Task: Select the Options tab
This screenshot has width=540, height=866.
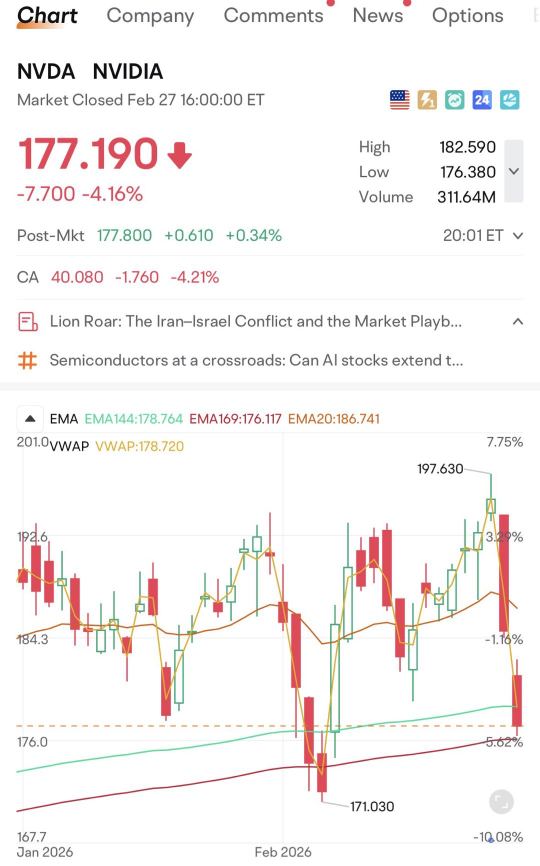Action: (468, 15)
